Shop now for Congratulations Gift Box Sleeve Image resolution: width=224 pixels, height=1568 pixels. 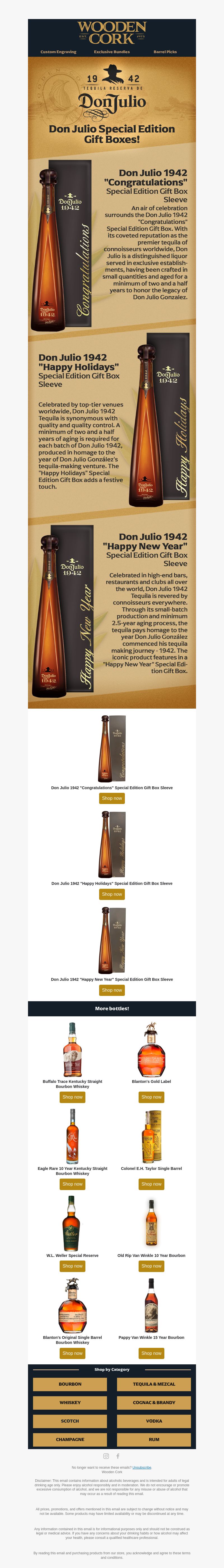tap(112, 798)
